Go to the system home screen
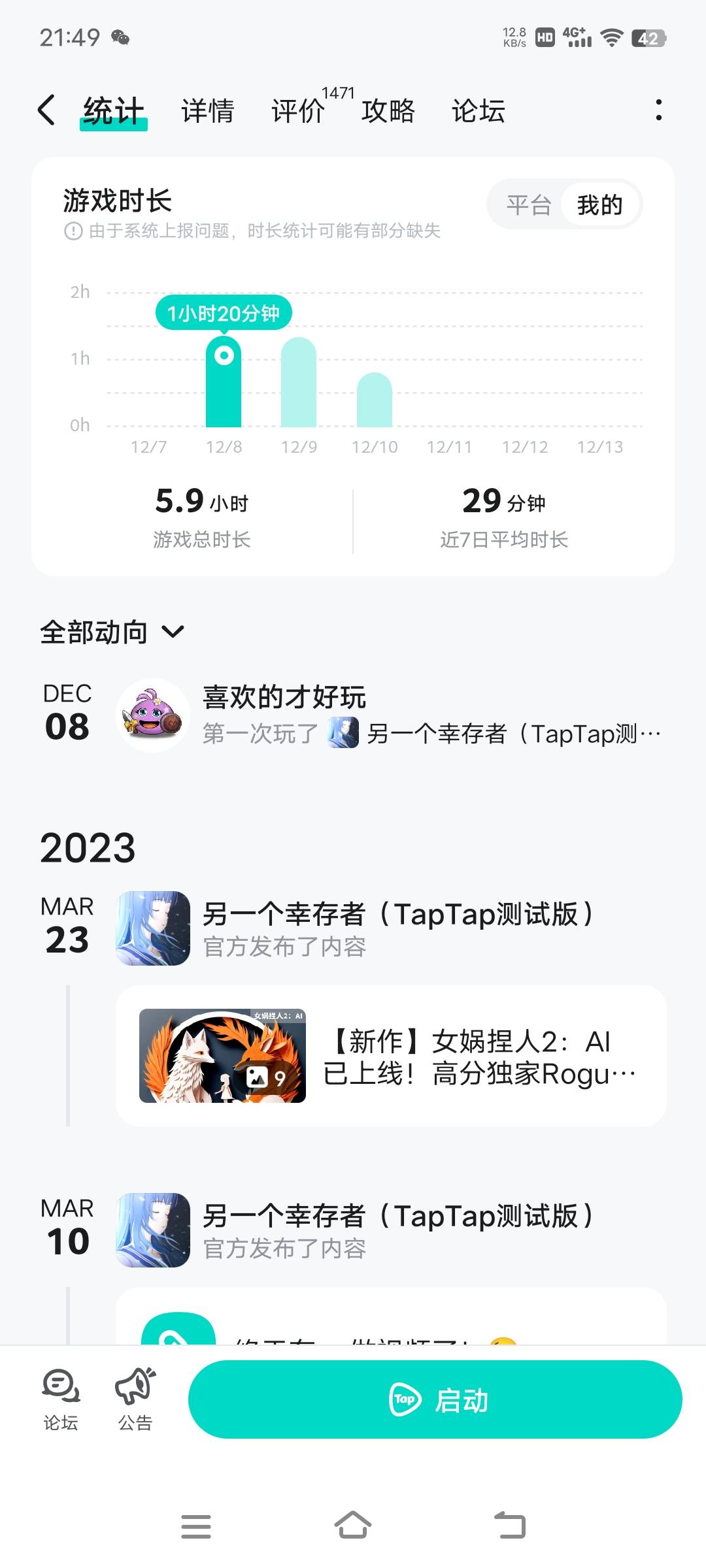The image size is (706, 1568). tap(353, 1526)
